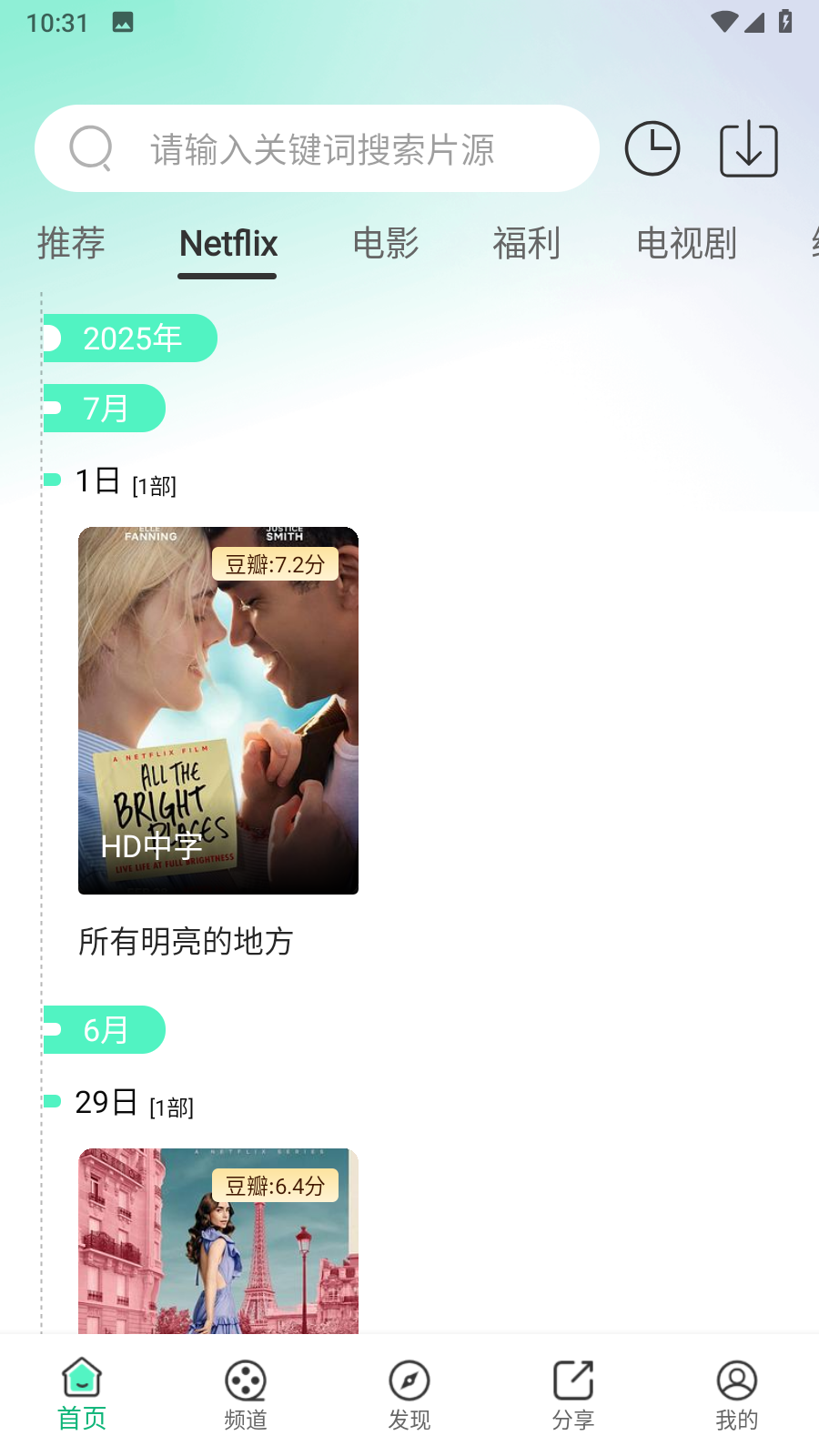Open the poster rated 豆瓣 6.4分
Screen dimensions: 819x1456
(x=218, y=1242)
